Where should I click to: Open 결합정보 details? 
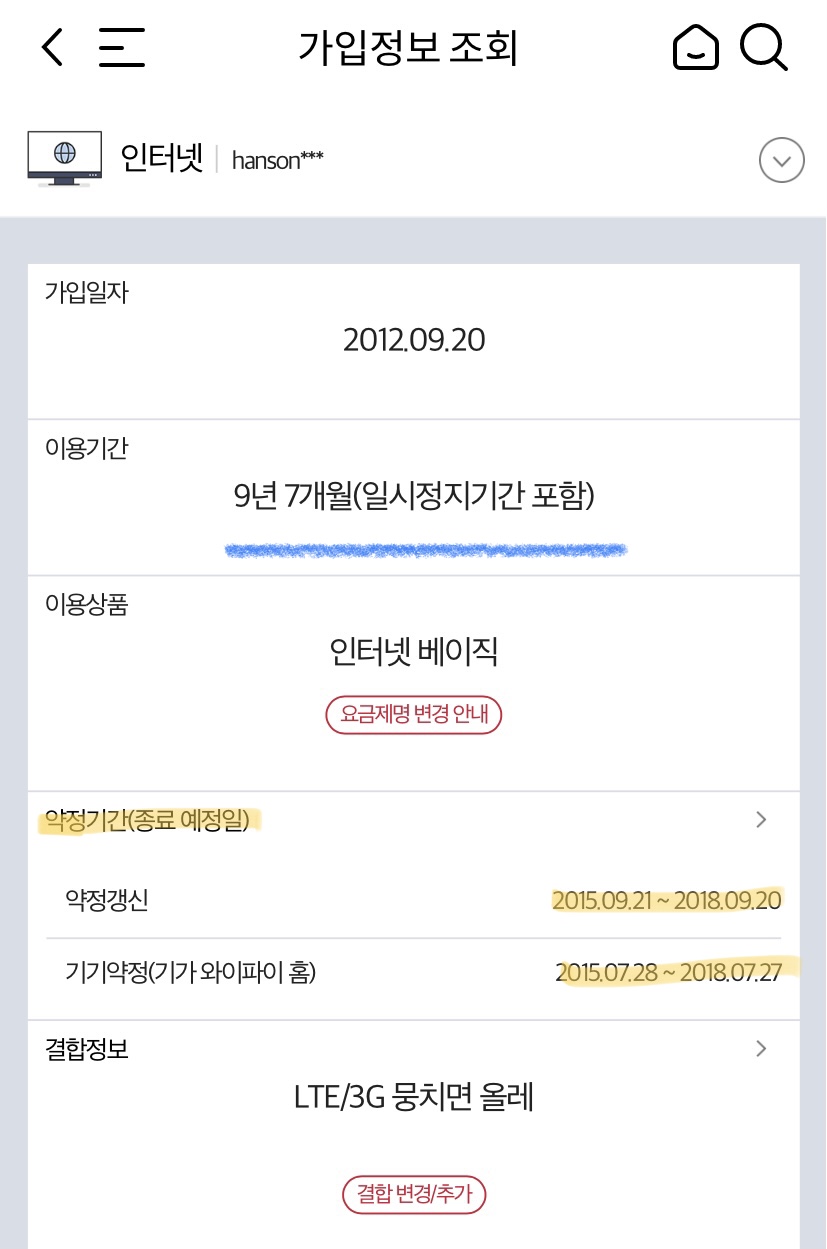pos(761,1048)
